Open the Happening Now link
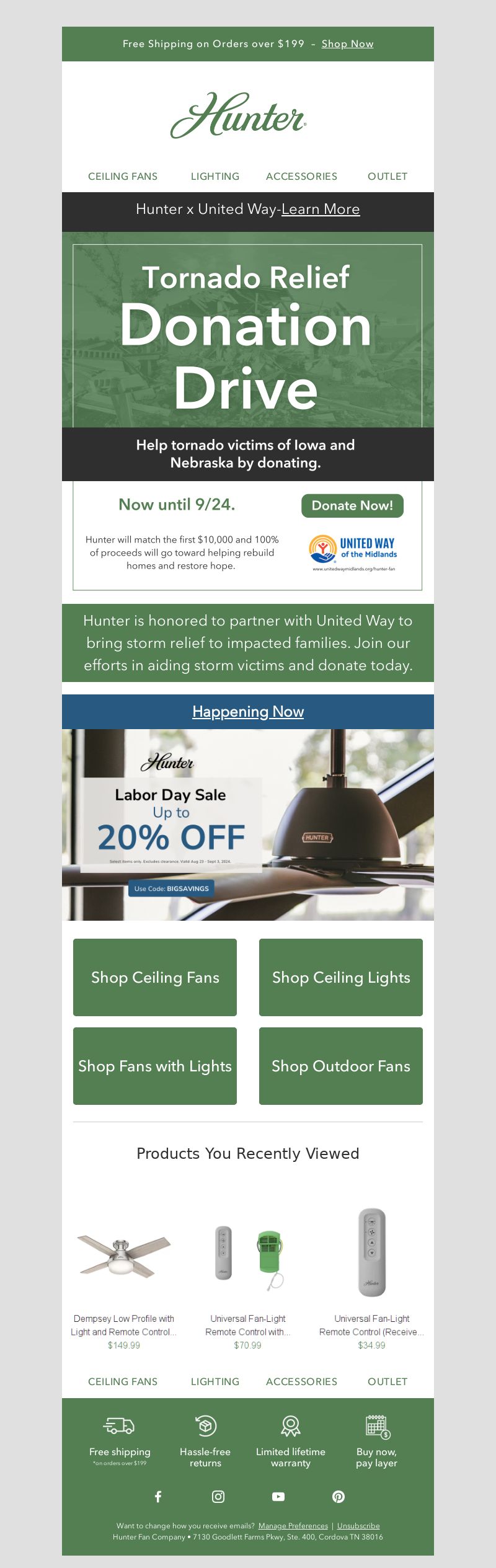Screen dimensions: 496x1568 (248, 712)
